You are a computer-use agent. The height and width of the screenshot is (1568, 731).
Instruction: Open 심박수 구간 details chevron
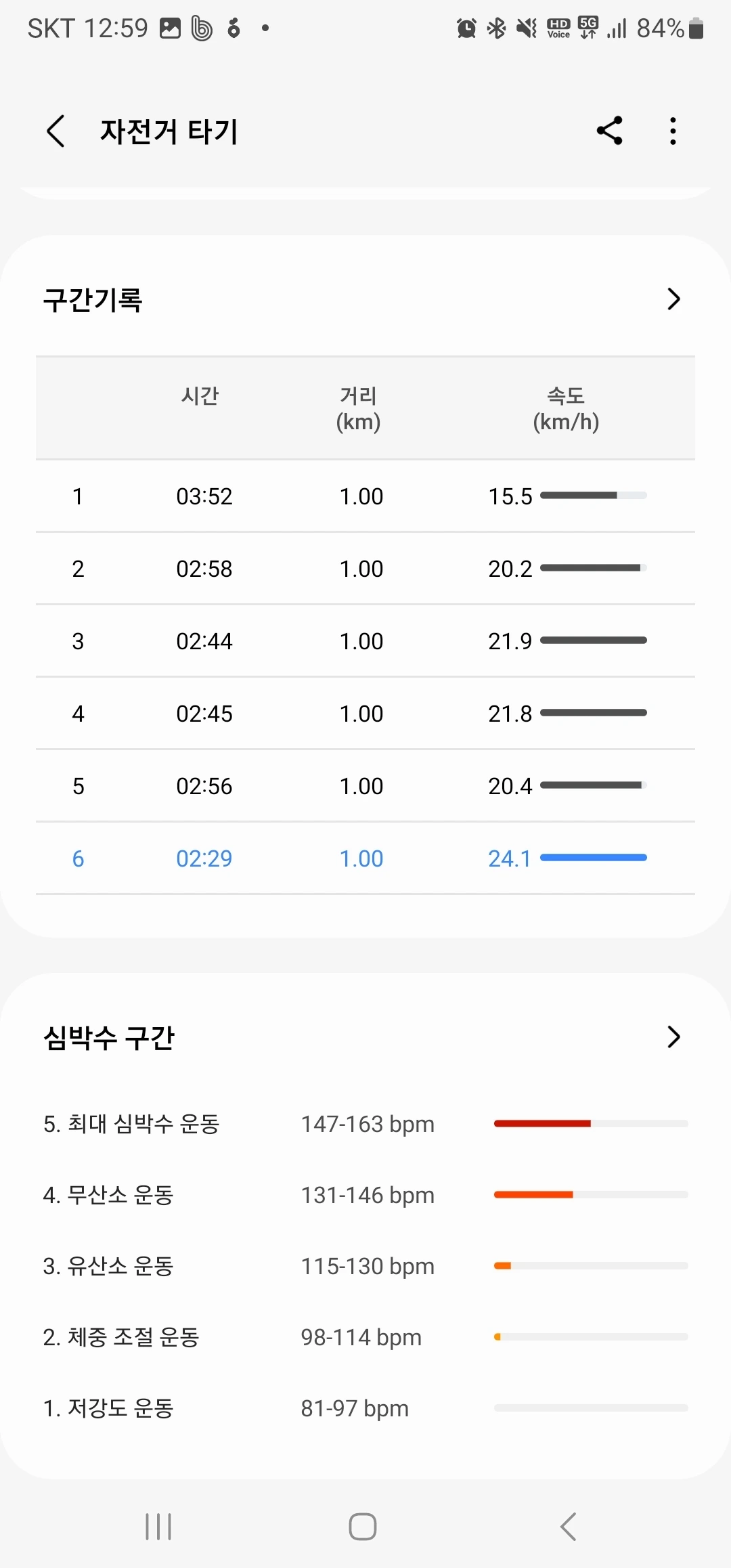(x=673, y=1037)
